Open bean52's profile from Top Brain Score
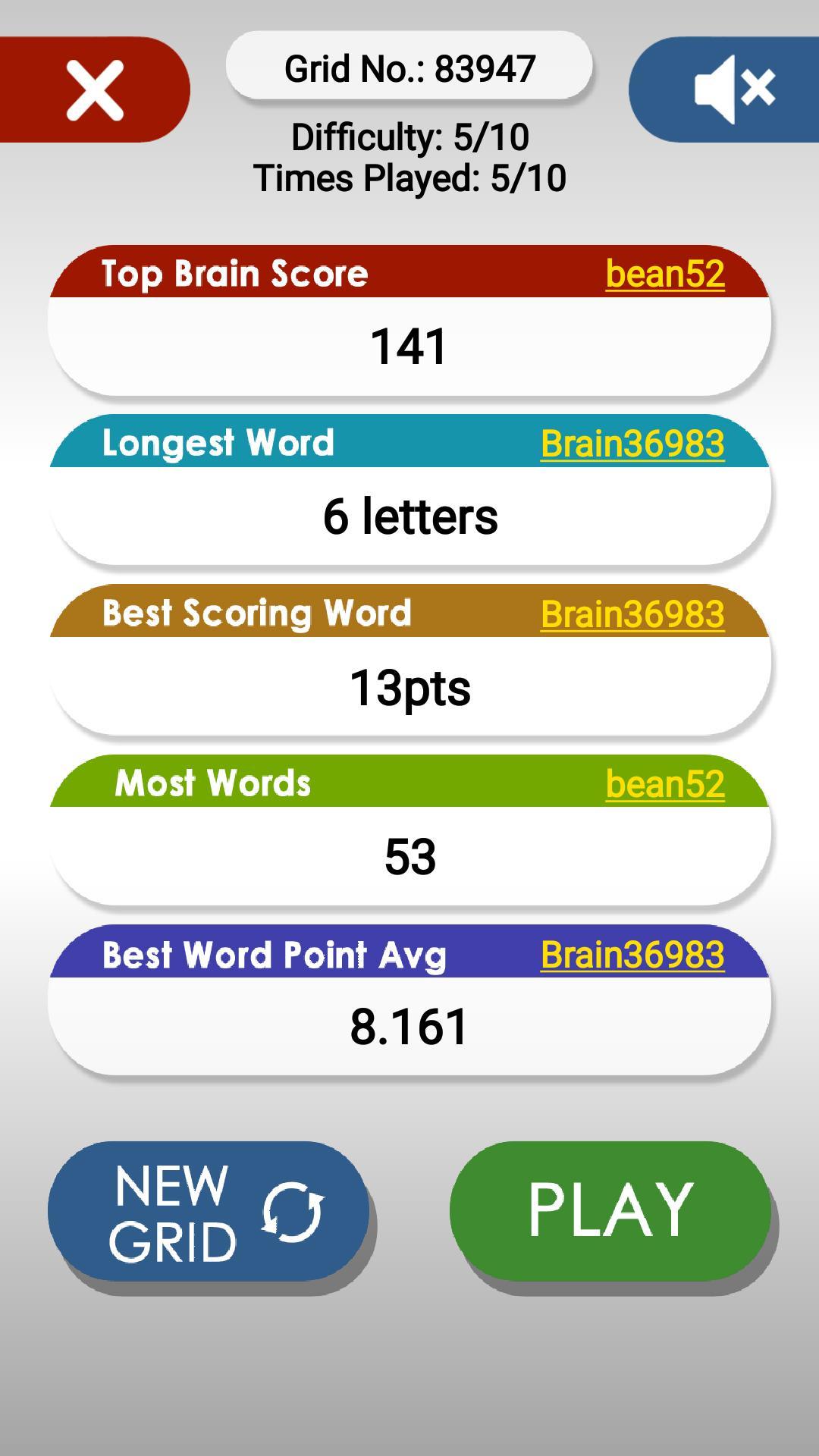Image resolution: width=819 pixels, height=1456 pixels. tap(666, 274)
